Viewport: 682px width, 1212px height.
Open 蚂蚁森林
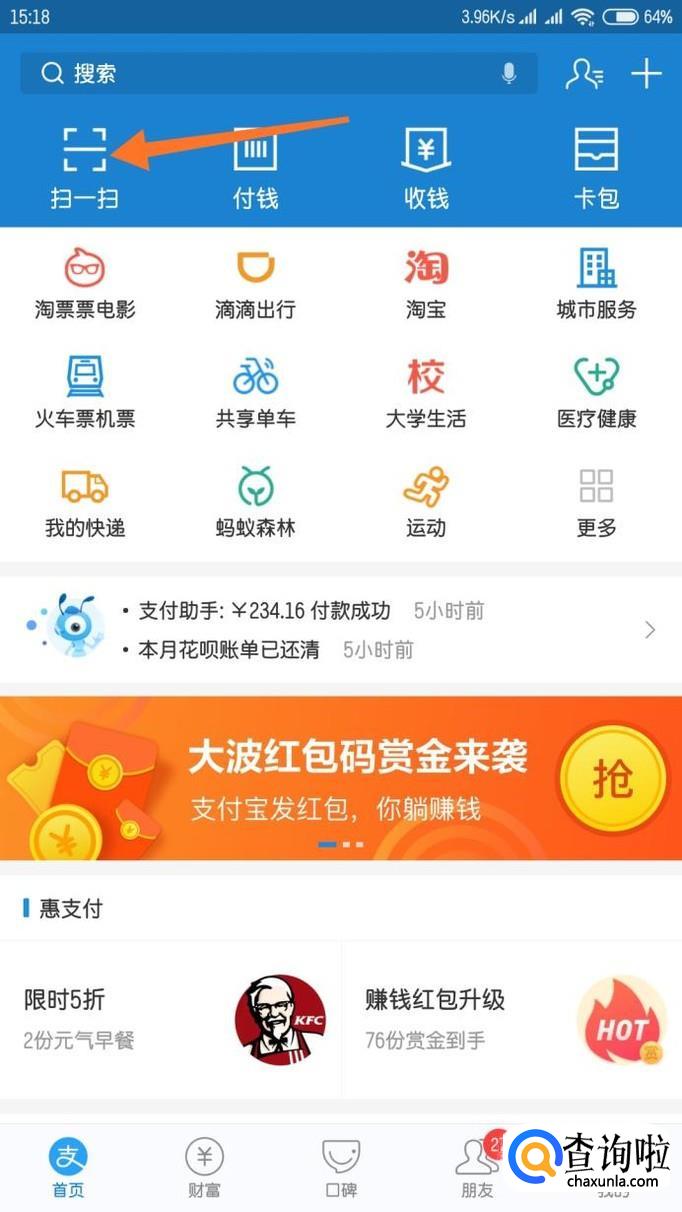click(255, 501)
